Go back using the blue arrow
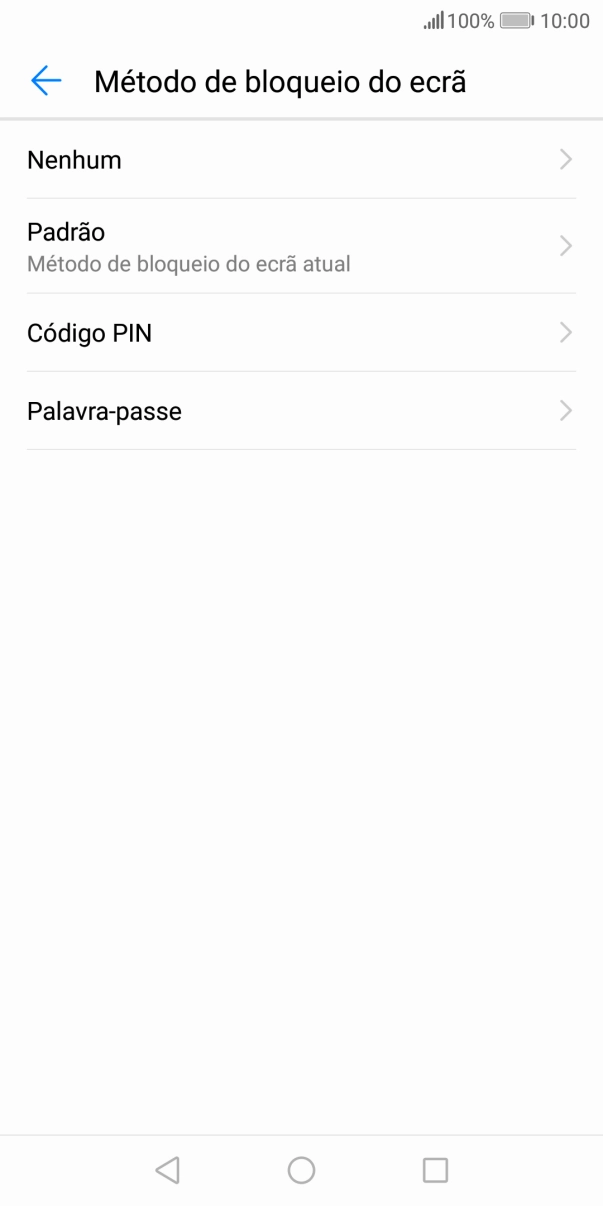The height and width of the screenshot is (1206, 603). coord(46,81)
